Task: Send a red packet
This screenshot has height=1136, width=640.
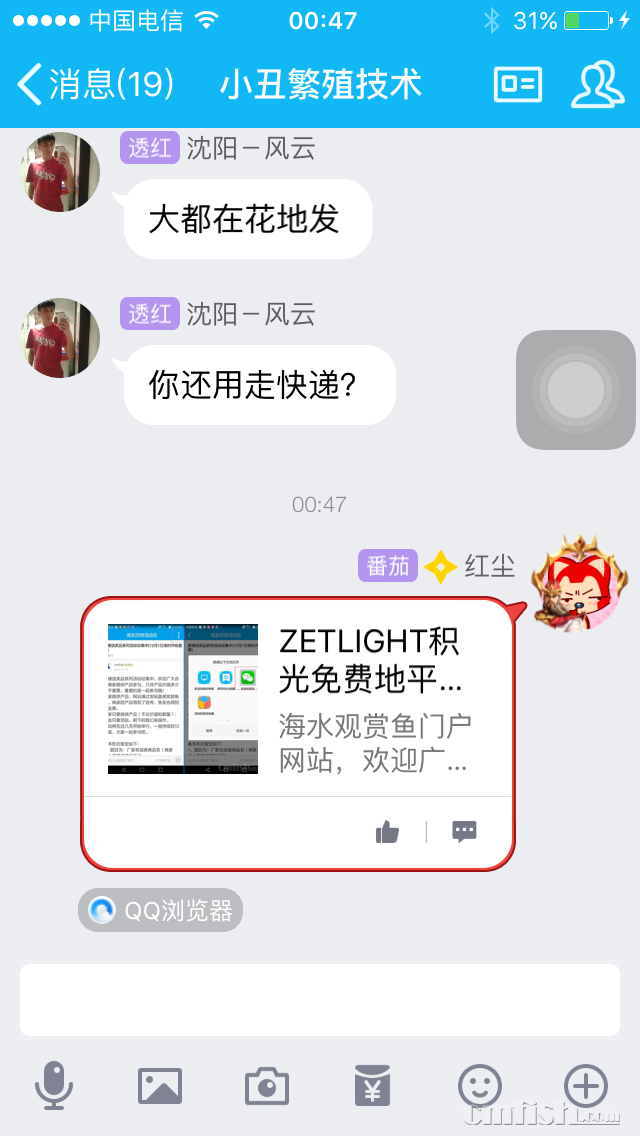Action: 373,1085
